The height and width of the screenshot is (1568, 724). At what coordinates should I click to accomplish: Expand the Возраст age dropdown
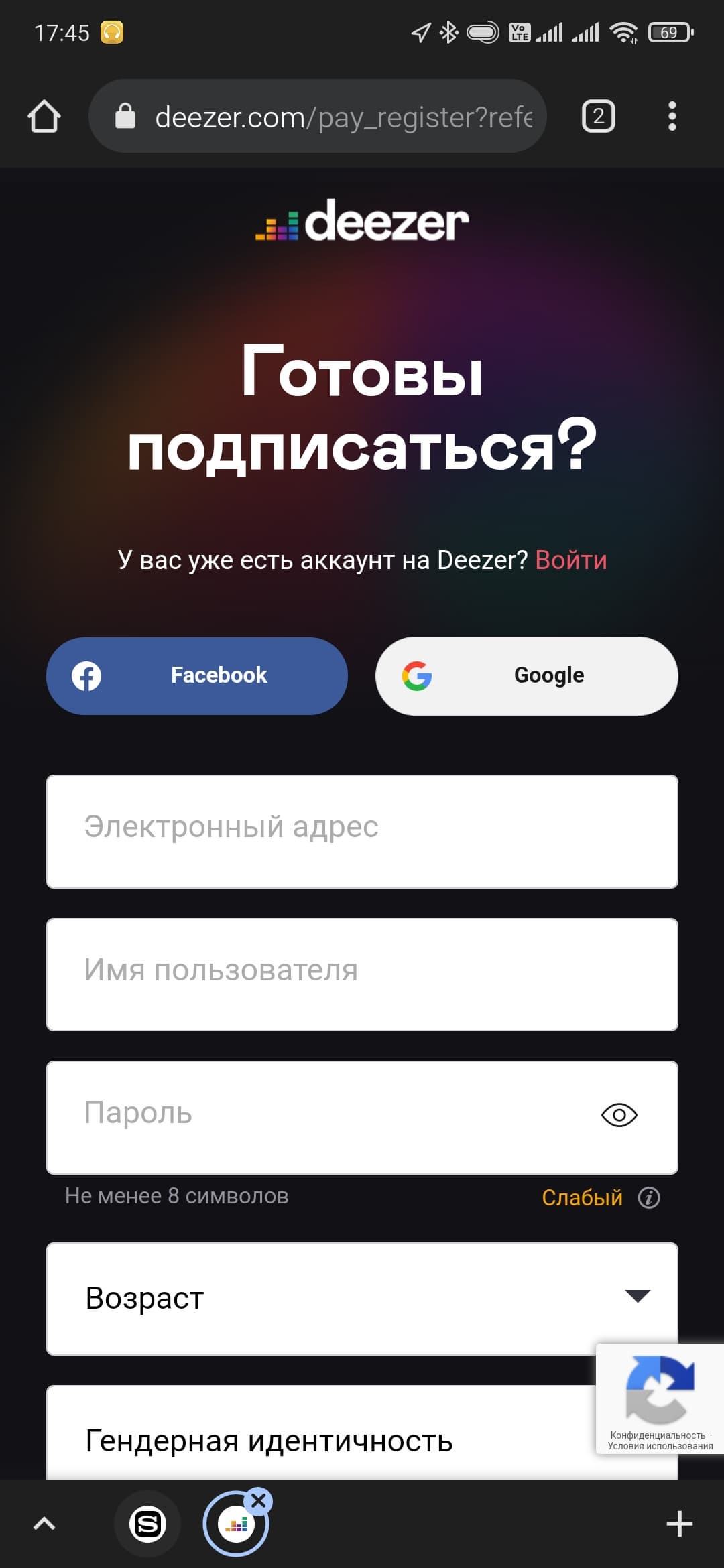pos(362,1299)
